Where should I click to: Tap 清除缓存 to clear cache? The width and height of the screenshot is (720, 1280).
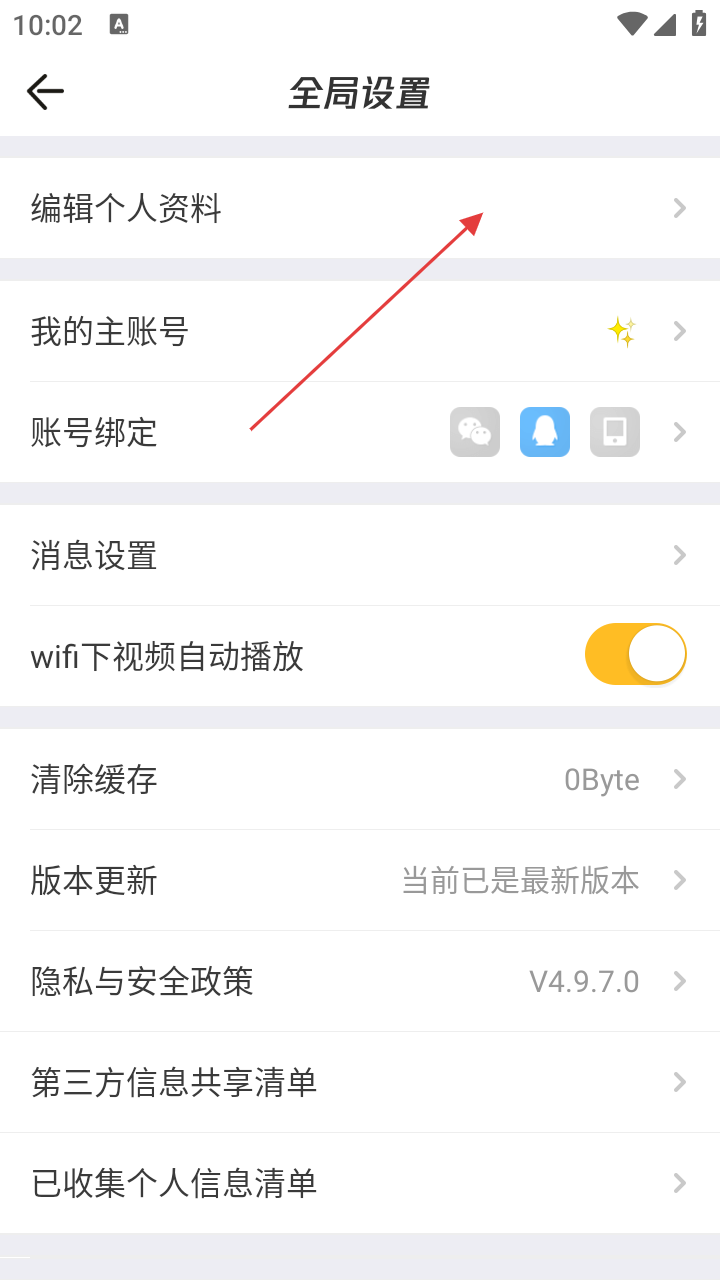pyautogui.click(x=360, y=779)
